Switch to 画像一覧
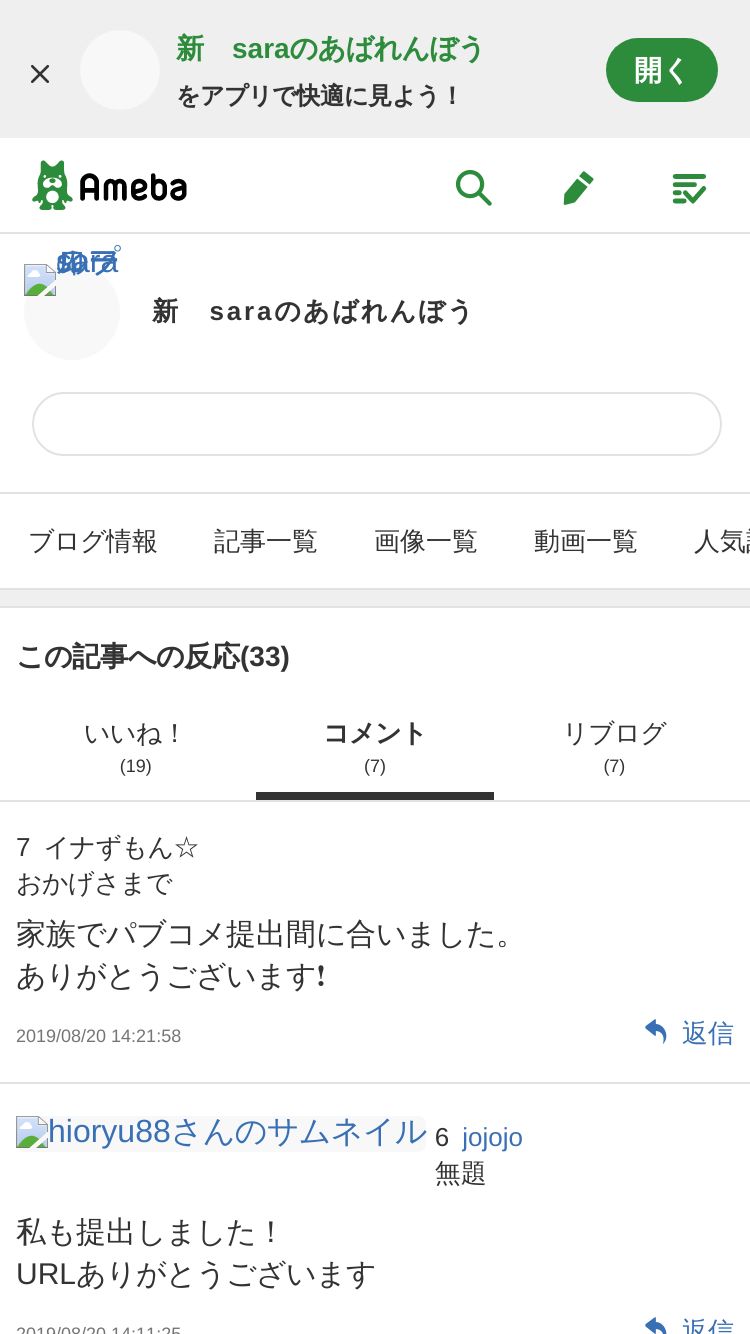This screenshot has width=750, height=1334. click(x=426, y=541)
